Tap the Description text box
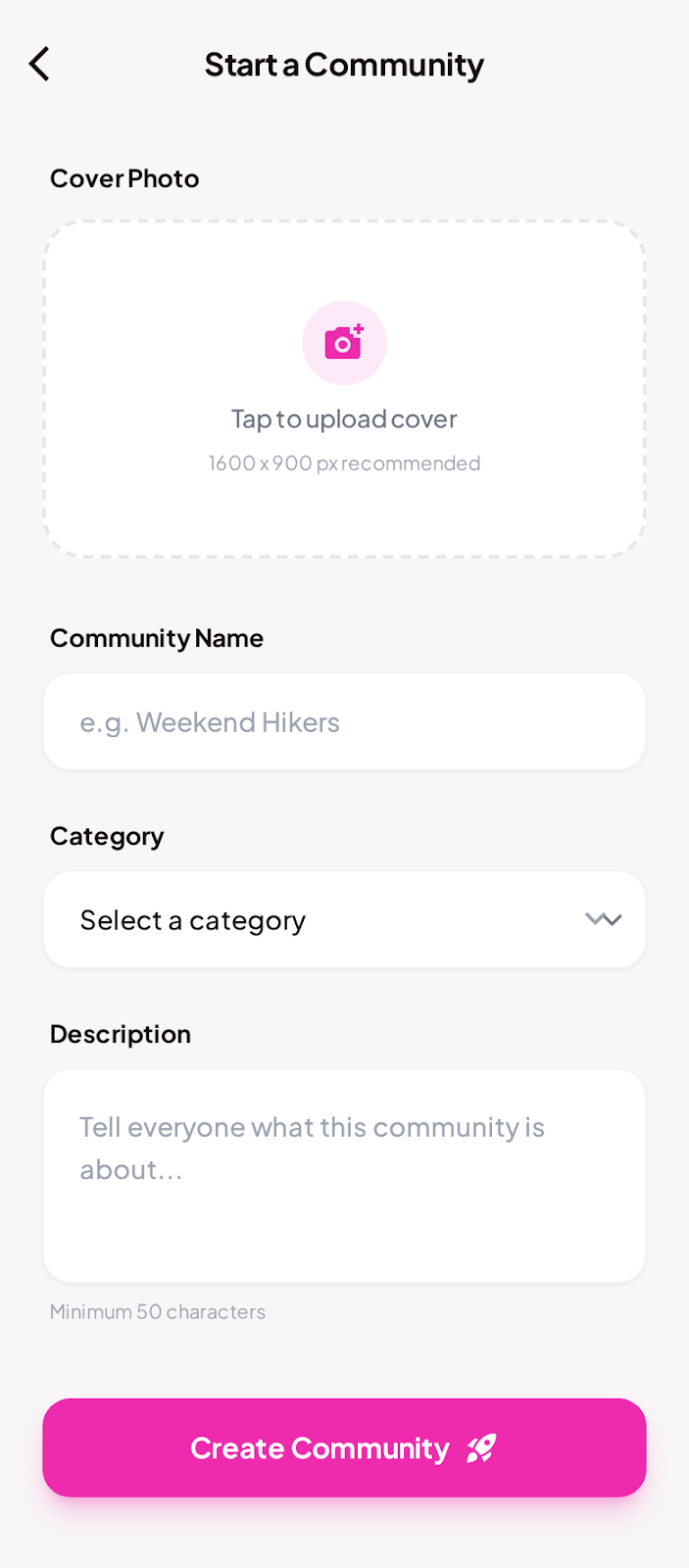The height and width of the screenshot is (1568, 689). [x=344, y=1175]
